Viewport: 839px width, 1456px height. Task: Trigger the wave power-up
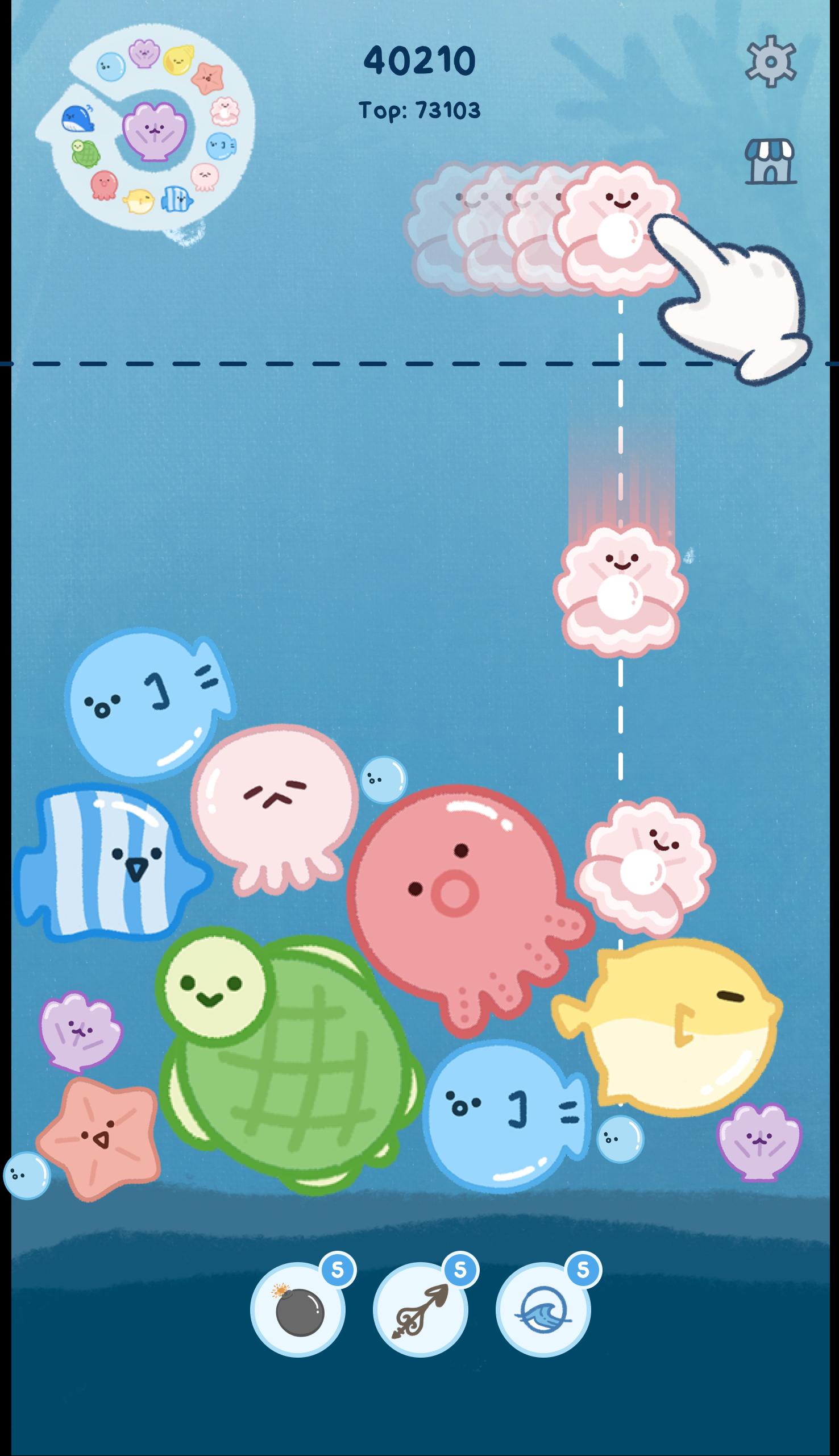tap(543, 1310)
